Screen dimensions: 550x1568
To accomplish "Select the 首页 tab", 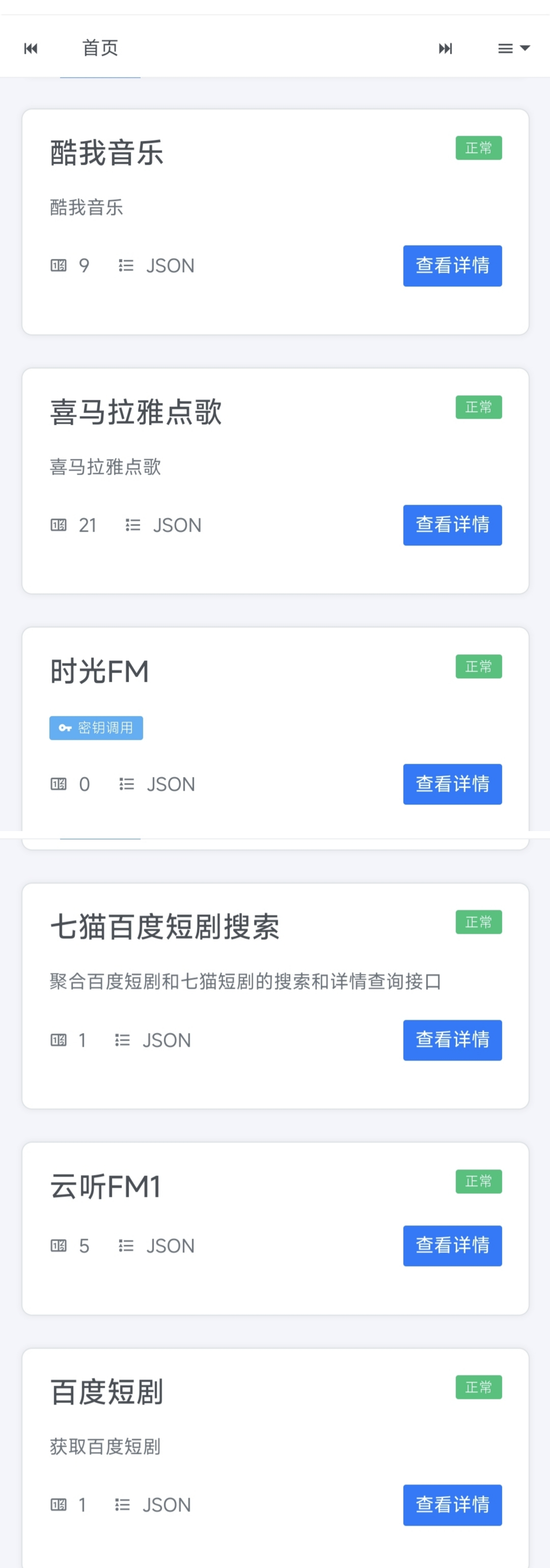I will 100,48.
